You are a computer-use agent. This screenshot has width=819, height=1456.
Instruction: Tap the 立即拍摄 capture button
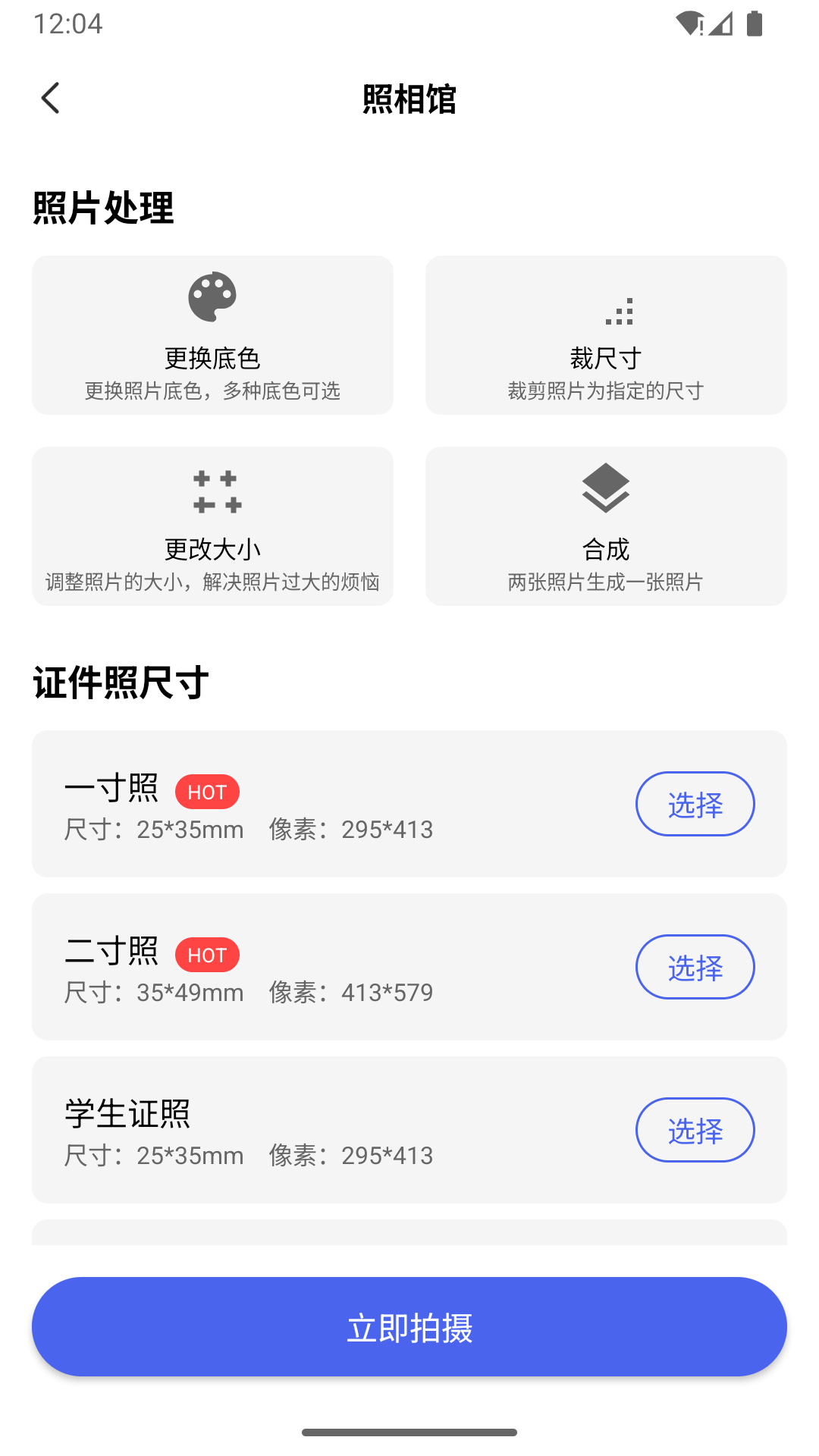point(409,1326)
